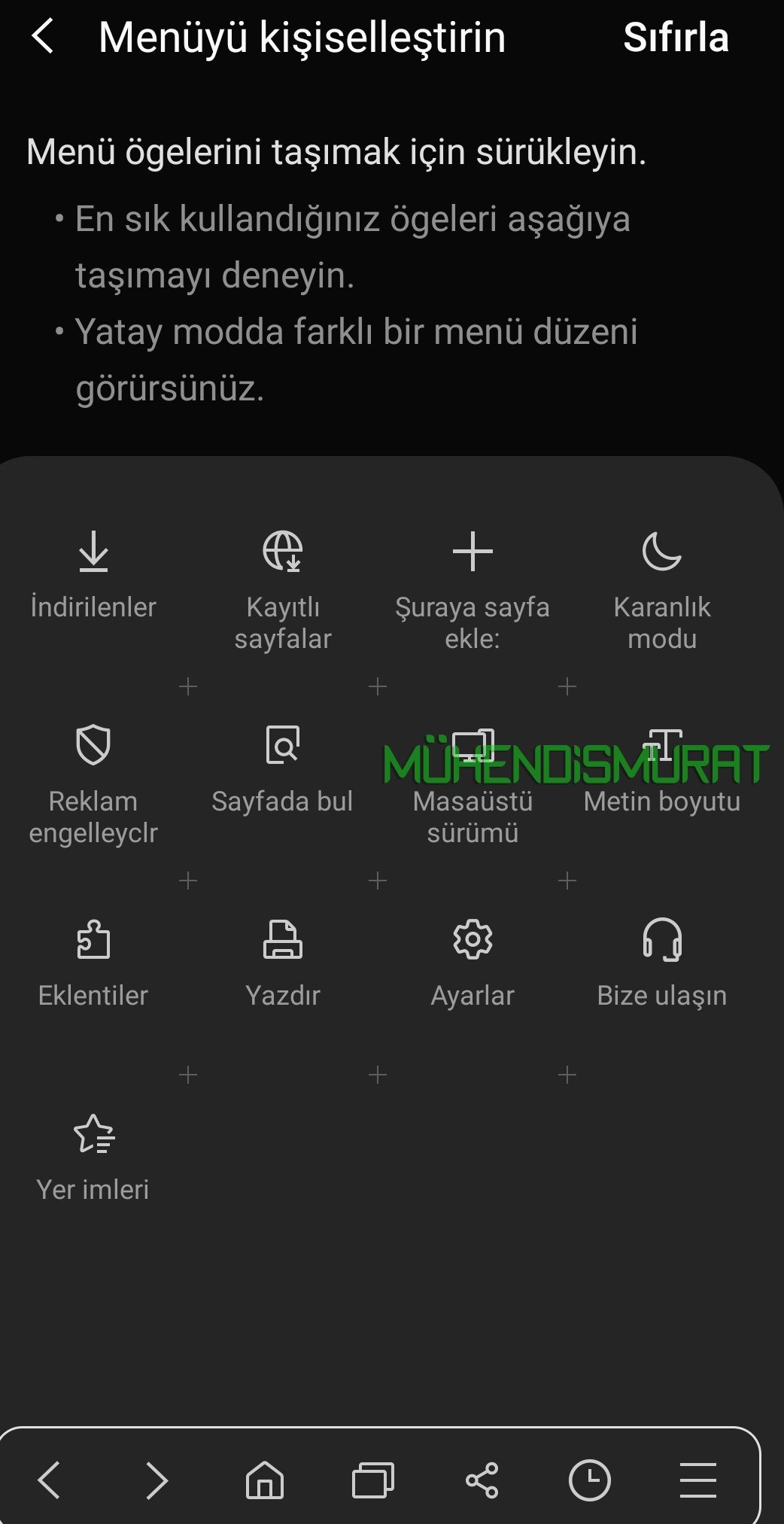Tap the Karanlık modu item
Viewport: 784px width, 1524px height.
tap(662, 591)
